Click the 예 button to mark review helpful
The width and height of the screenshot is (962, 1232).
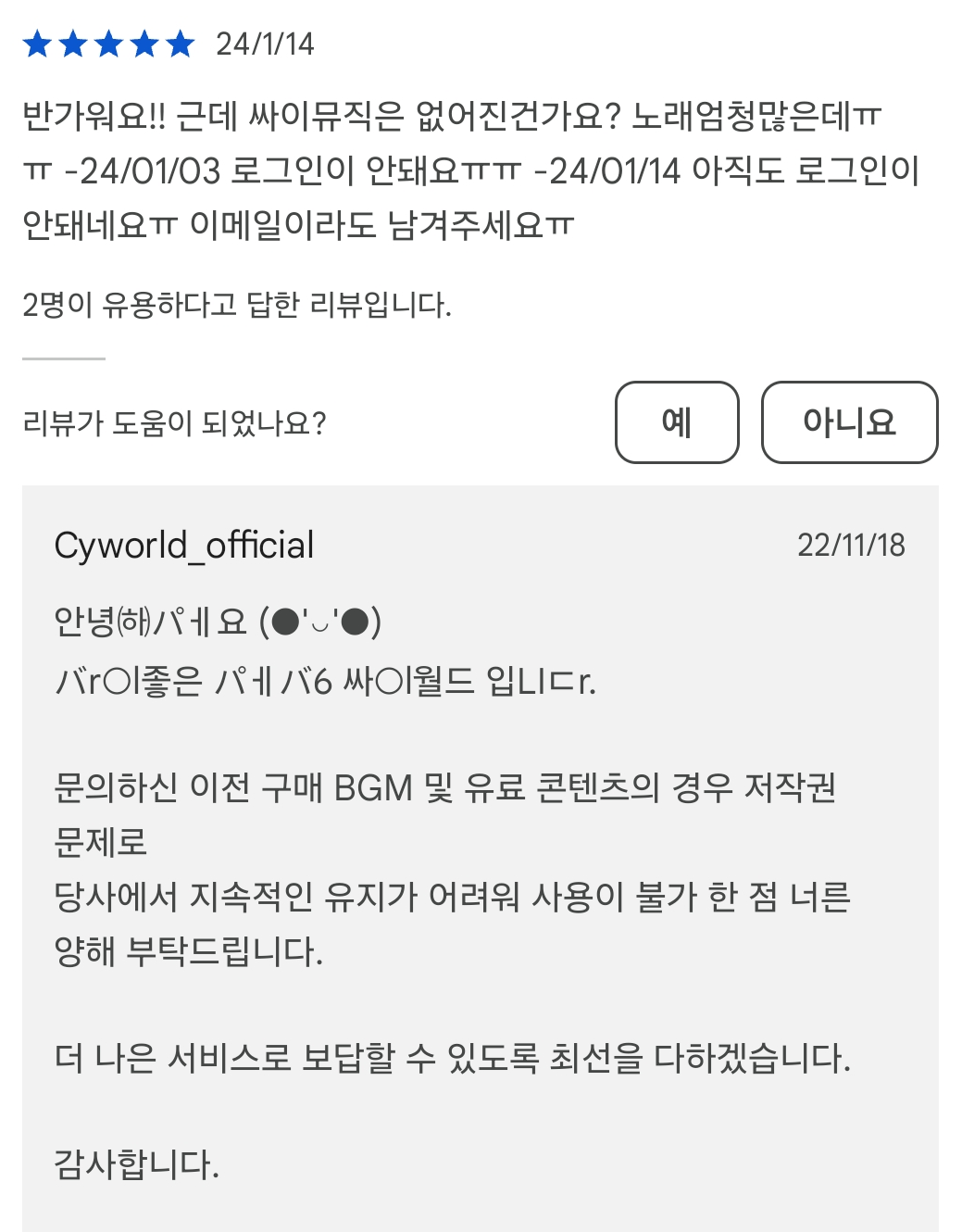[x=675, y=423]
